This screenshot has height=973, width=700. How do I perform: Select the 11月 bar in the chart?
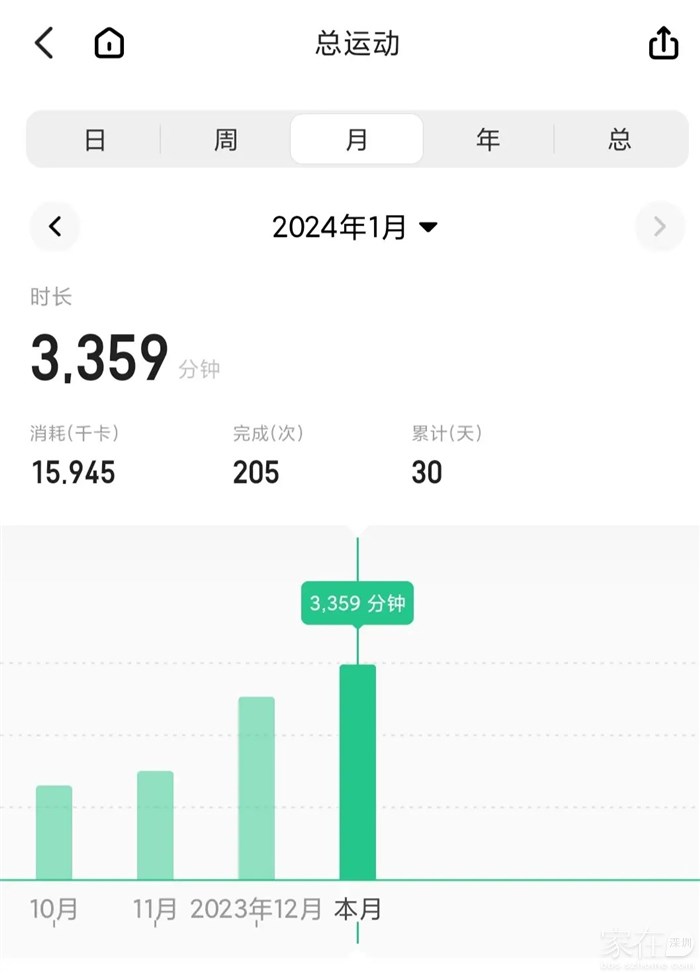(155, 825)
